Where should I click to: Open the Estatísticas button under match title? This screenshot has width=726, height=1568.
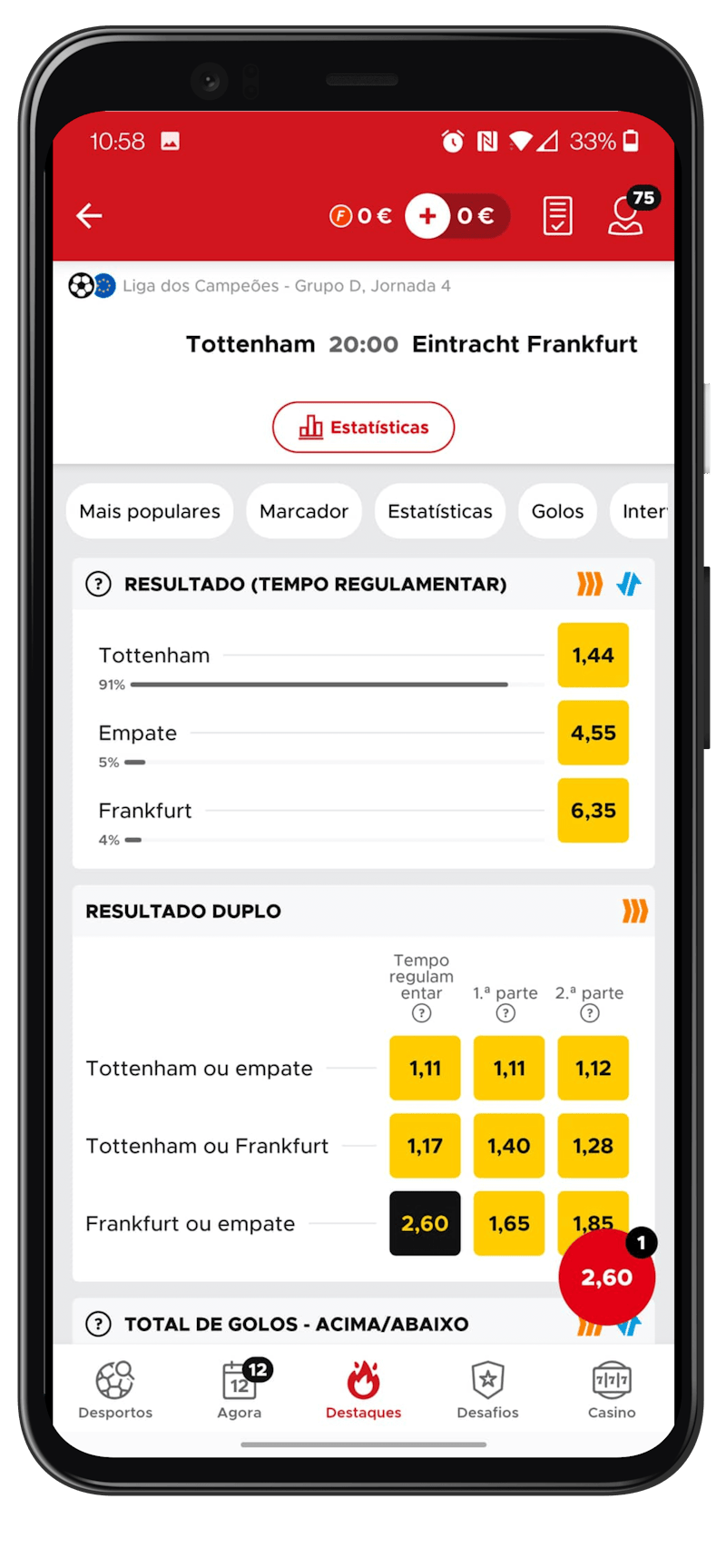[363, 427]
